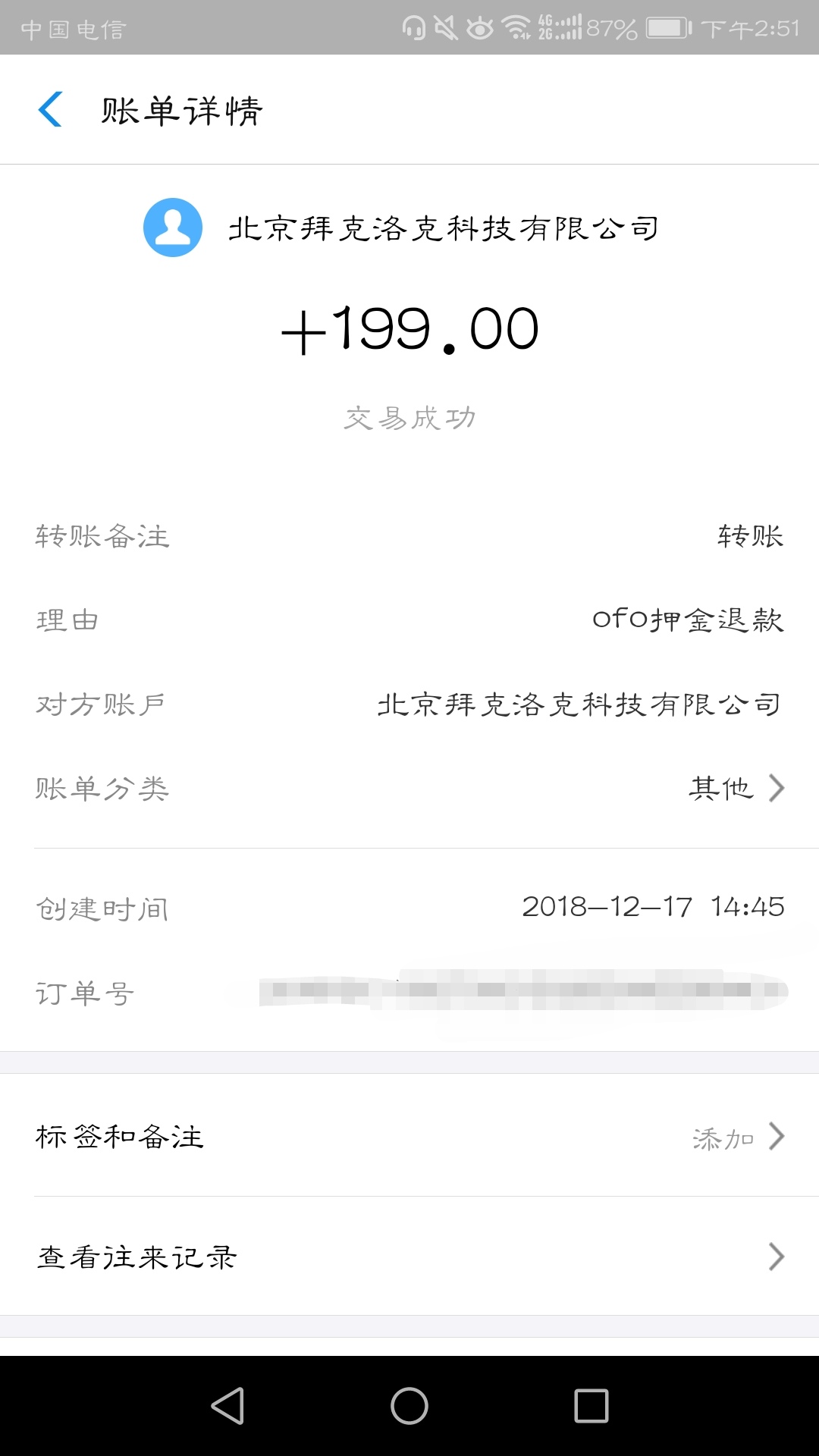Image resolution: width=819 pixels, height=1456 pixels.
Task: Tap the system home button
Action: [409, 1406]
